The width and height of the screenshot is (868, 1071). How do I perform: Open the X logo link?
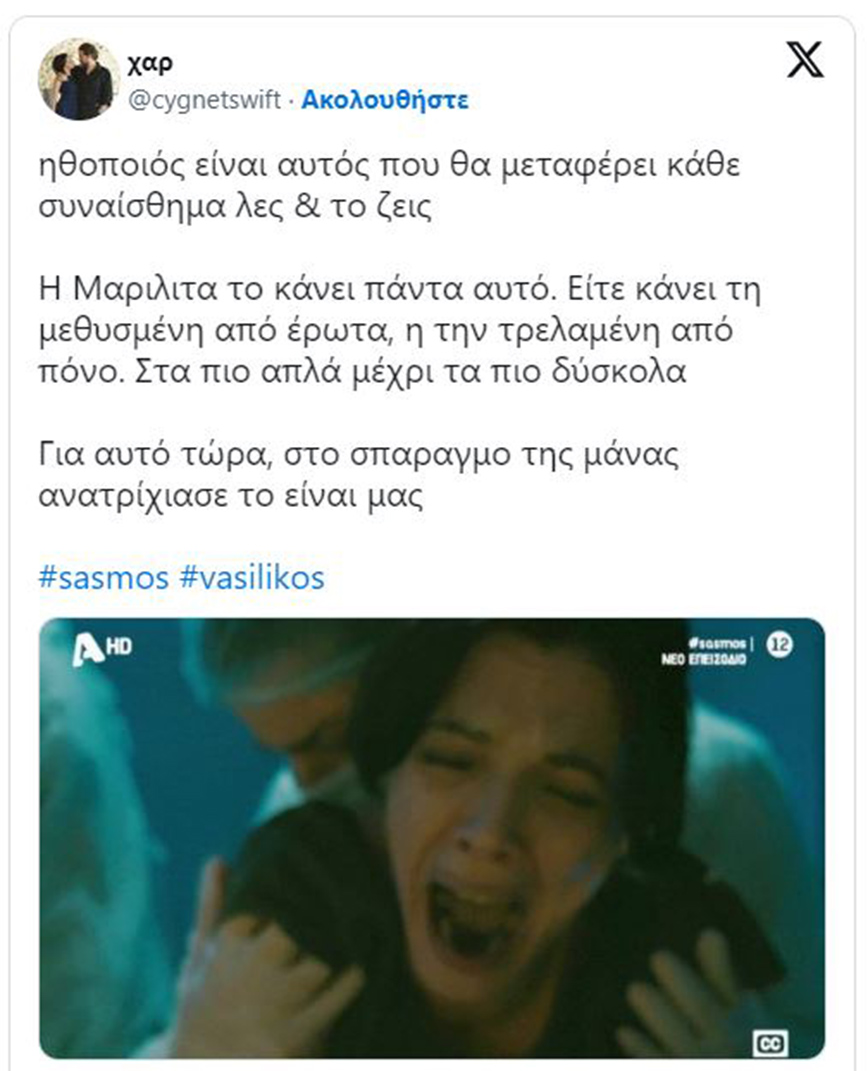coord(804,61)
